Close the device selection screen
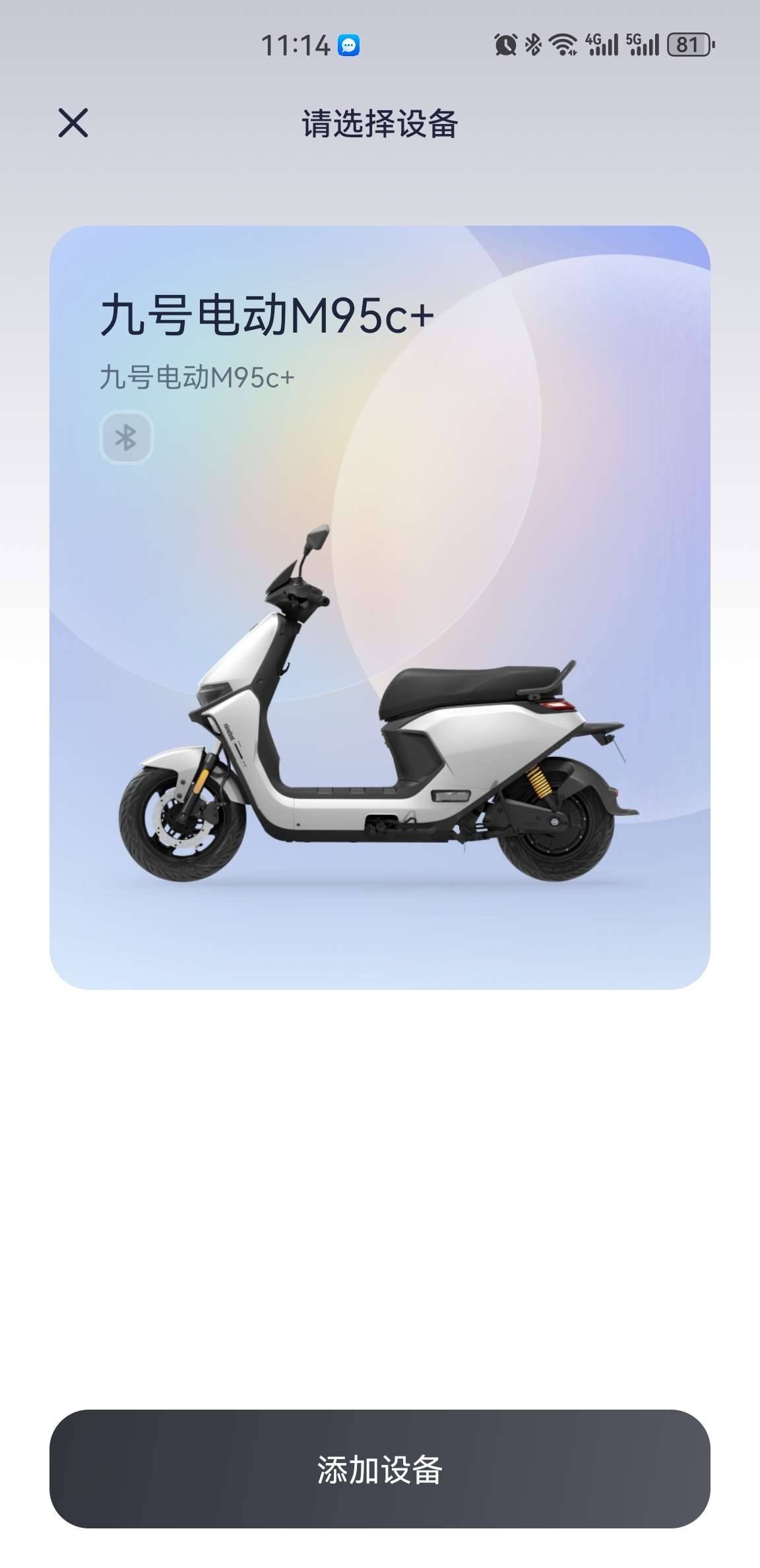Screen dimensions: 760x1568 pos(73,123)
